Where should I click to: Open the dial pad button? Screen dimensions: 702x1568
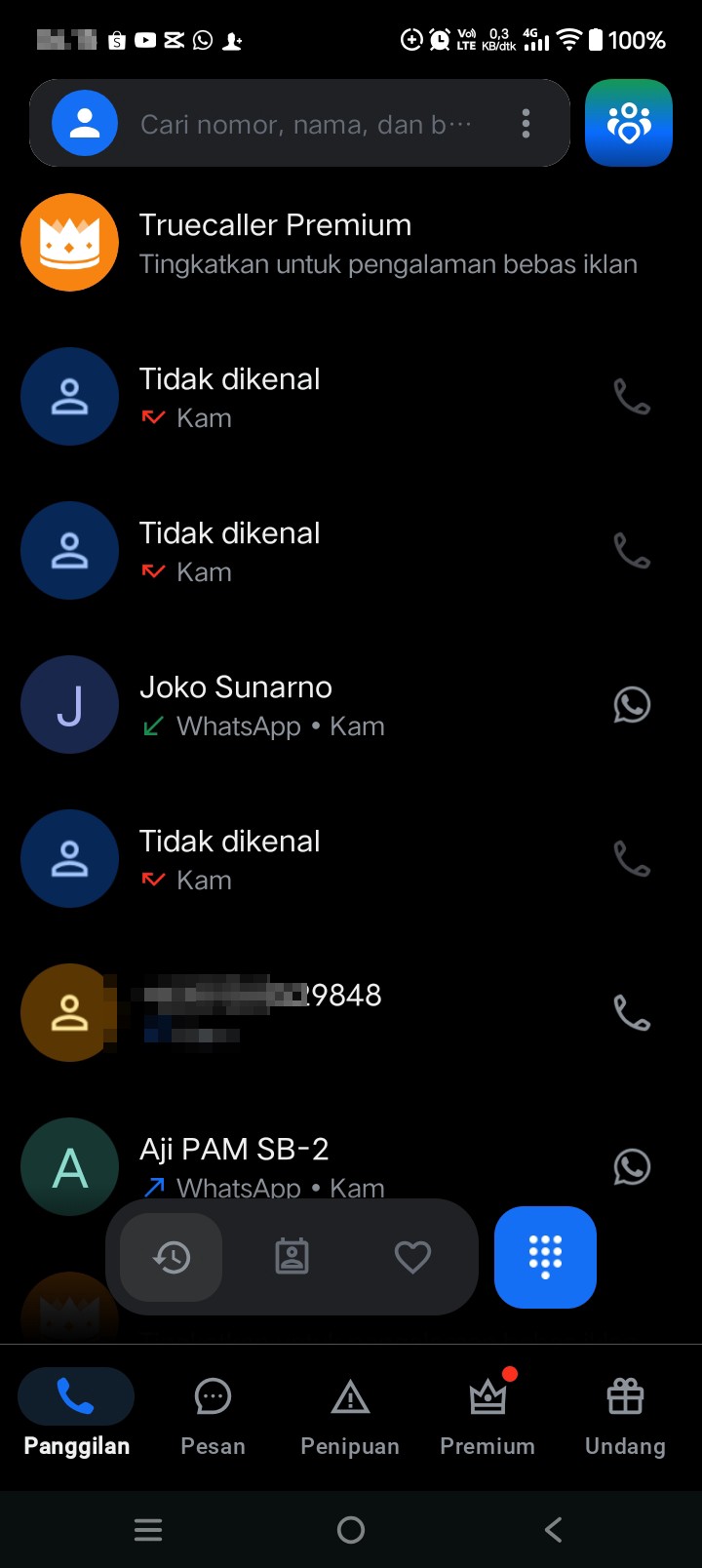pyautogui.click(x=545, y=1257)
